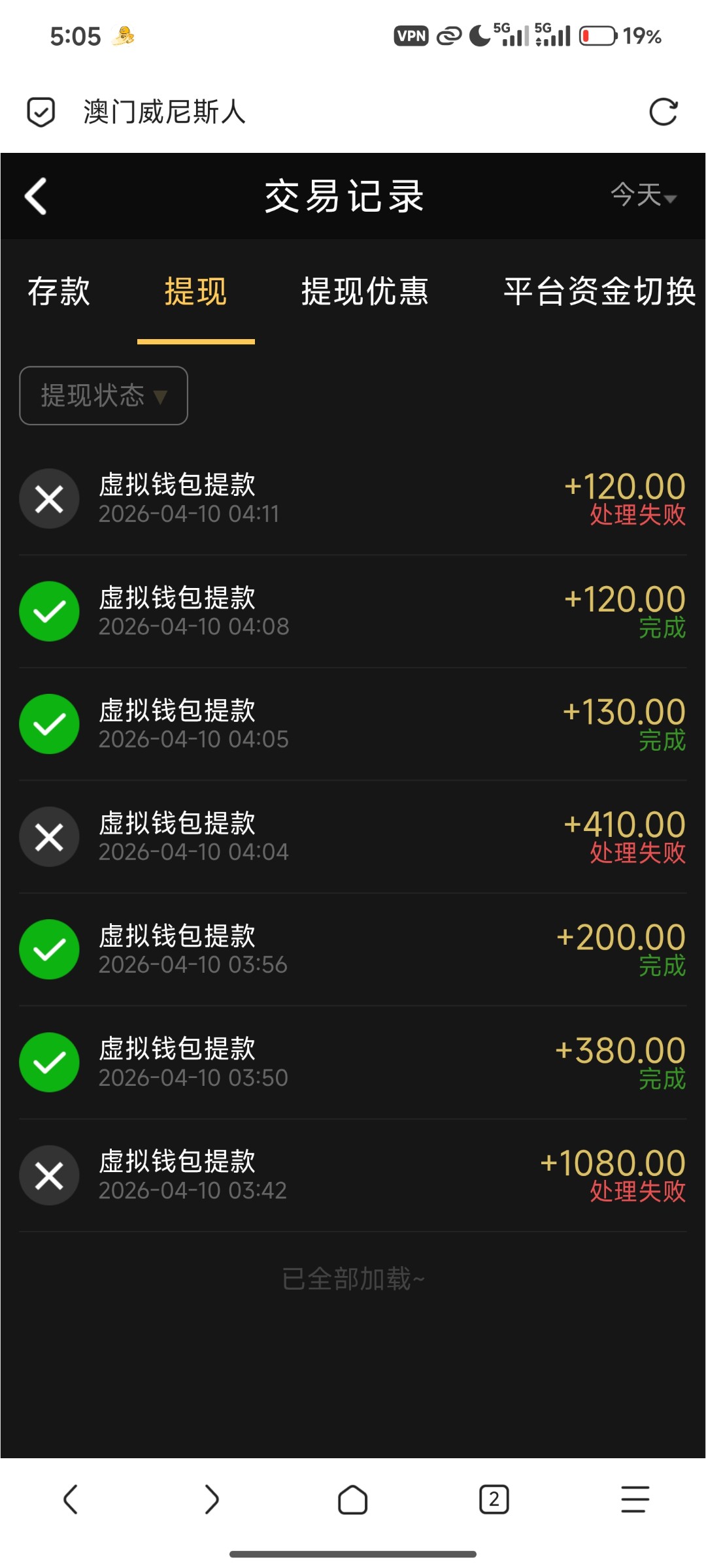
Task: Open the browser tab switcher
Action: tap(494, 1499)
